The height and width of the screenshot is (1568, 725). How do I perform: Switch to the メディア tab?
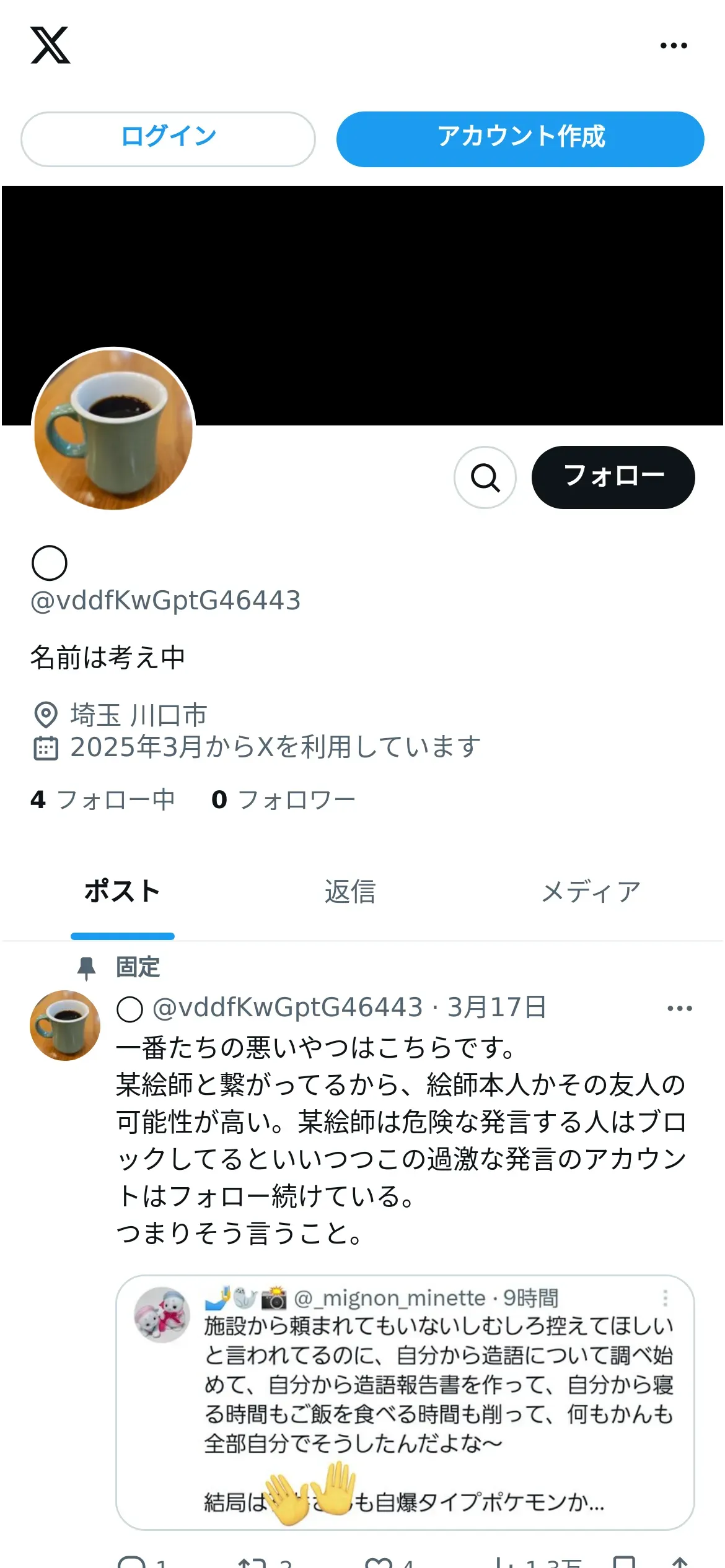(x=591, y=892)
